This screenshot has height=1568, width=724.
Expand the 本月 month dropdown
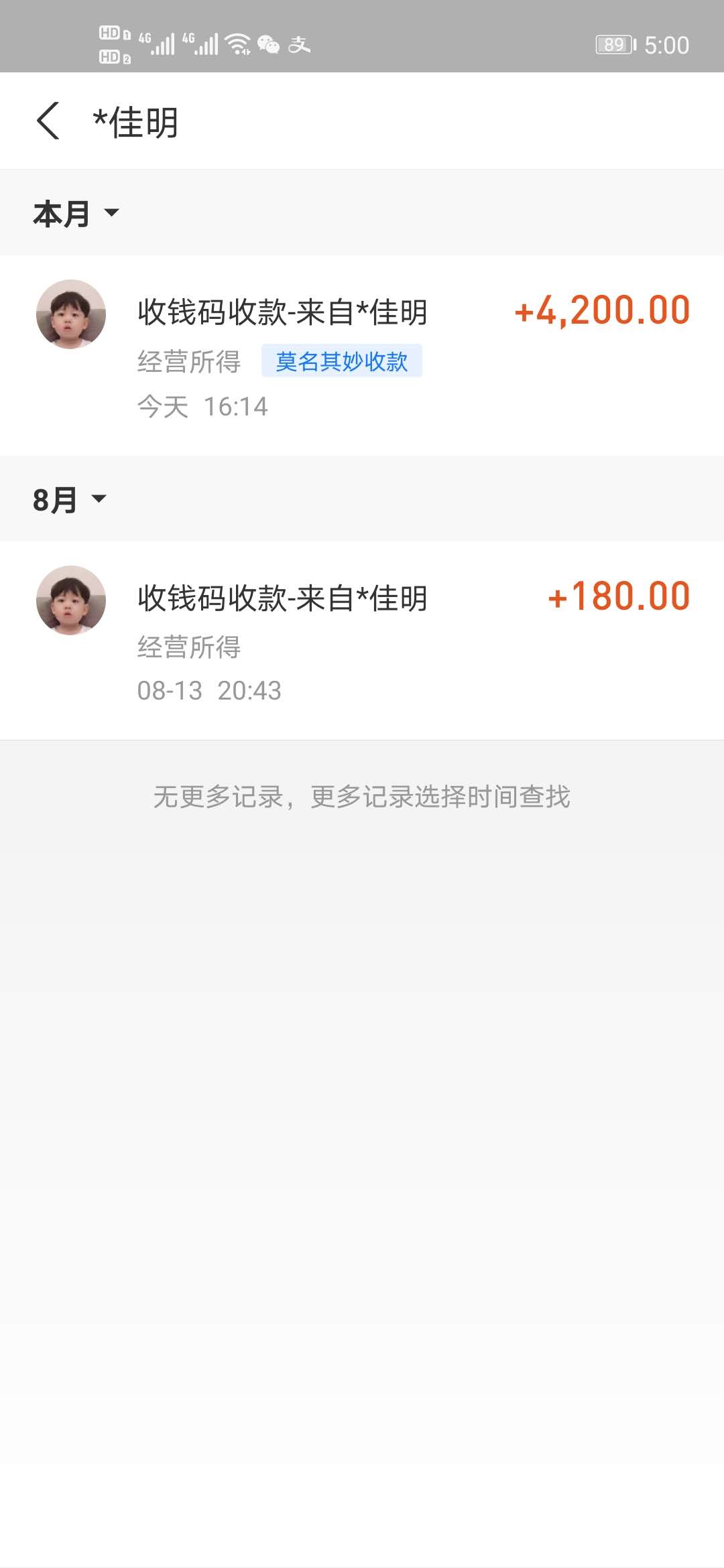pyautogui.click(x=76, y=214)
